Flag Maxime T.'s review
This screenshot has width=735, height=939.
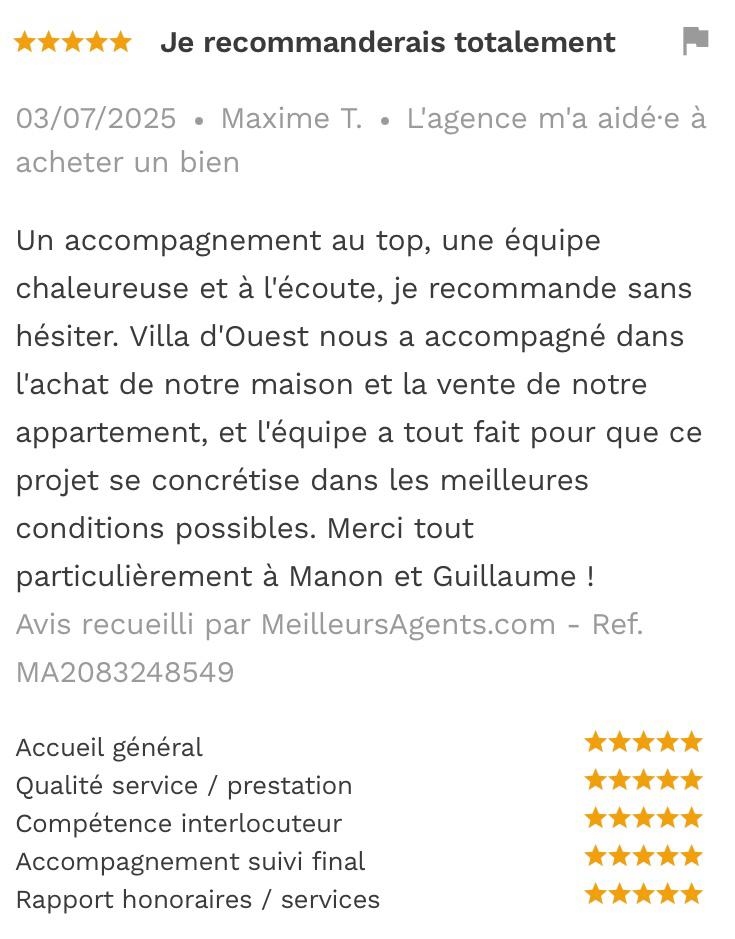tap(695, 41)
